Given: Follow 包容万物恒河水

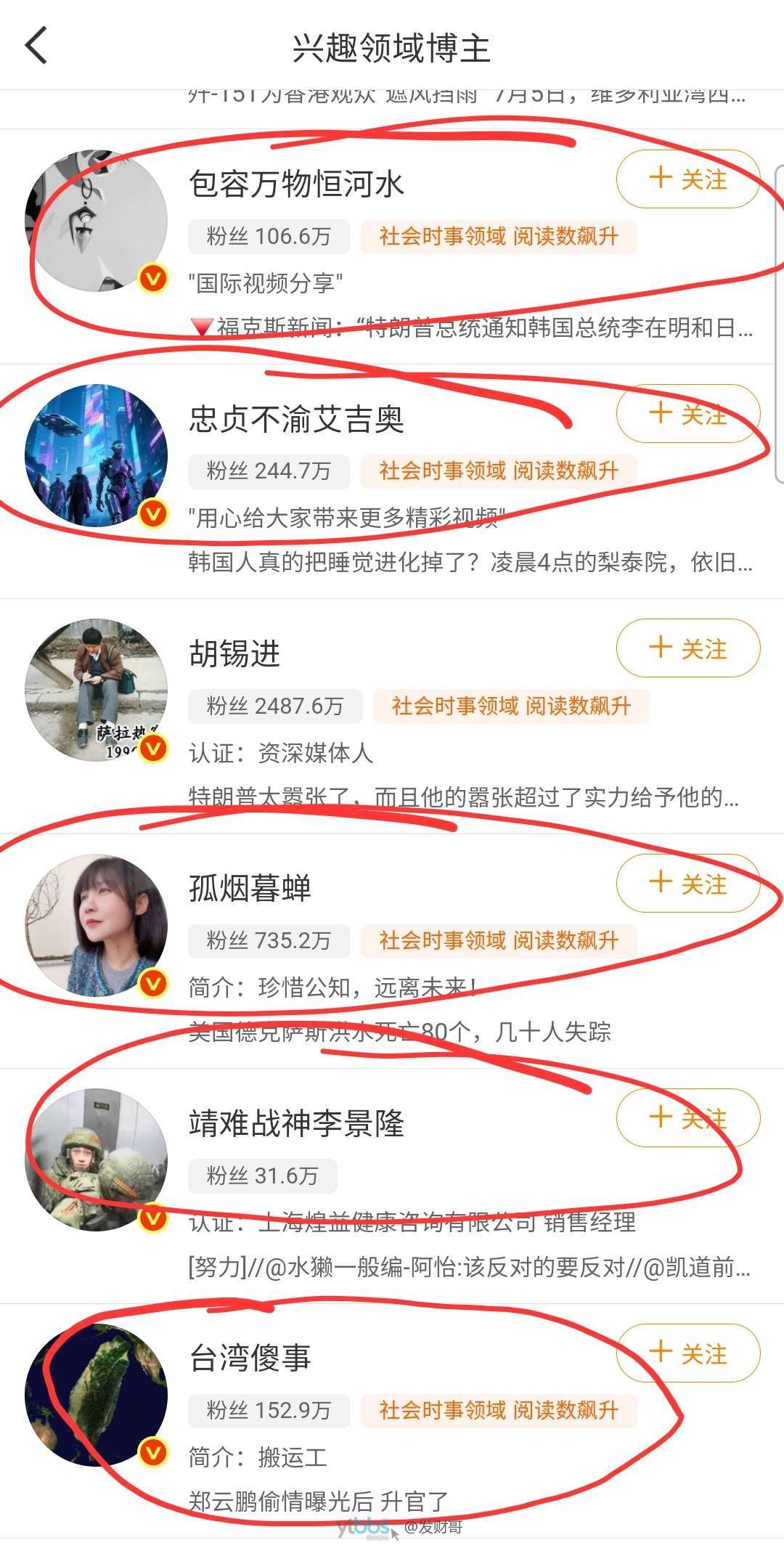Looking at the screenshot, I should [x=687, y=179].
